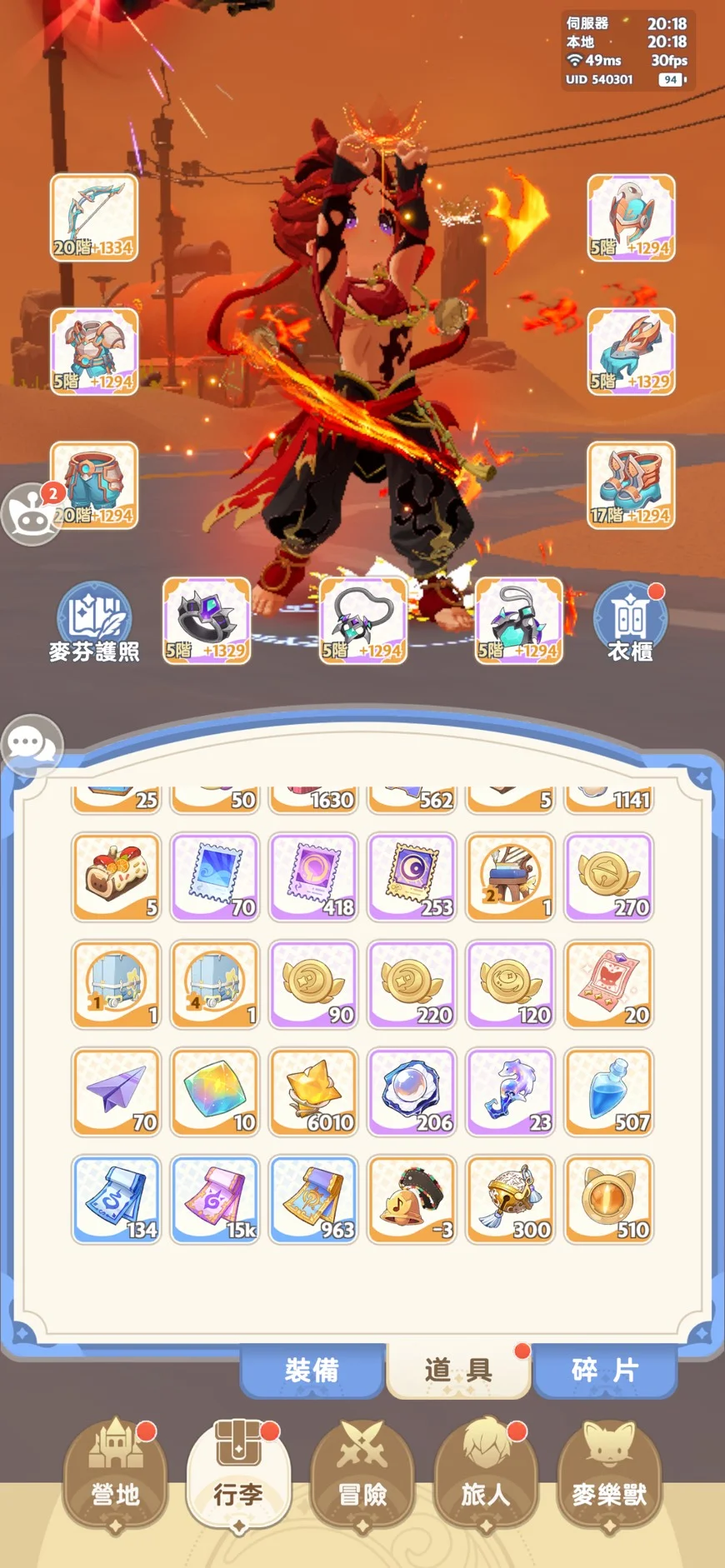Open the 旅人 traveler section
This screenshot has width=725, height=1568.
pos(486,1476)
